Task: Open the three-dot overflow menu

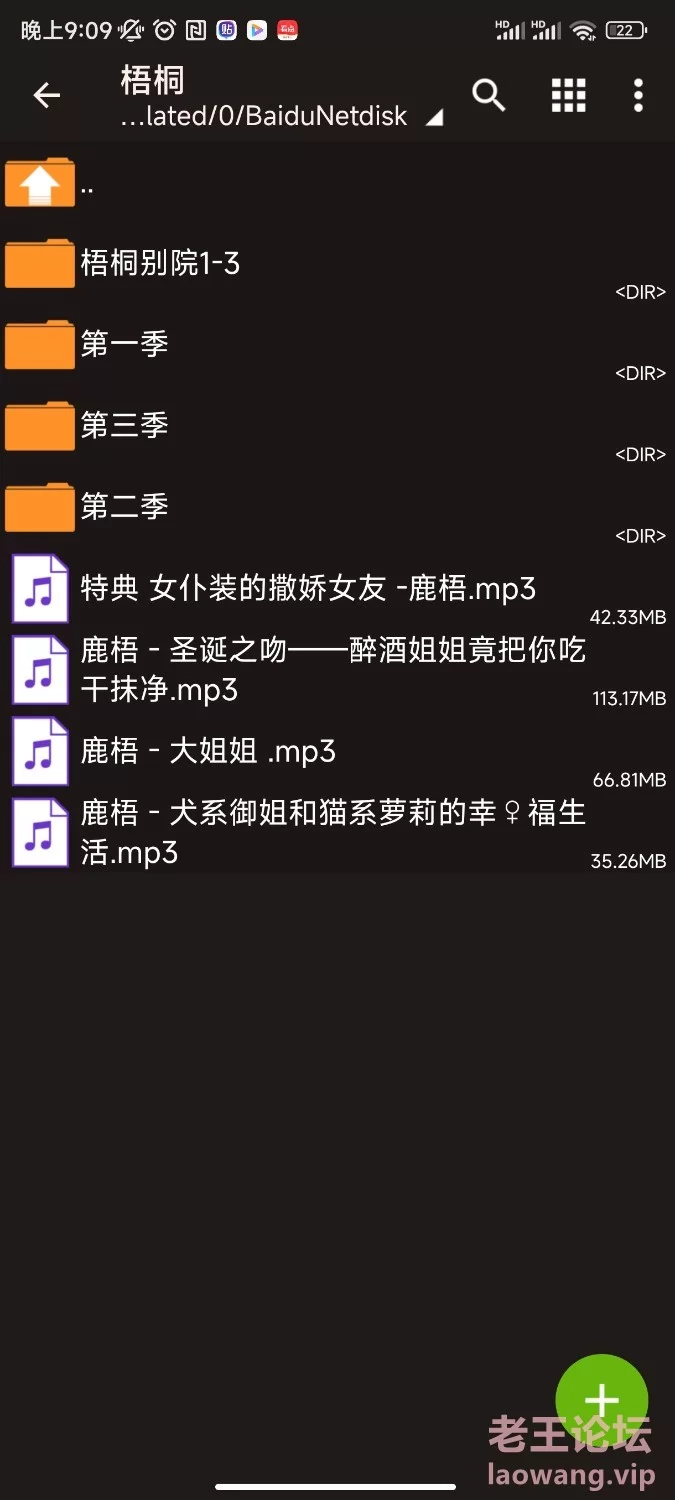Action: [x=638, y=95]
